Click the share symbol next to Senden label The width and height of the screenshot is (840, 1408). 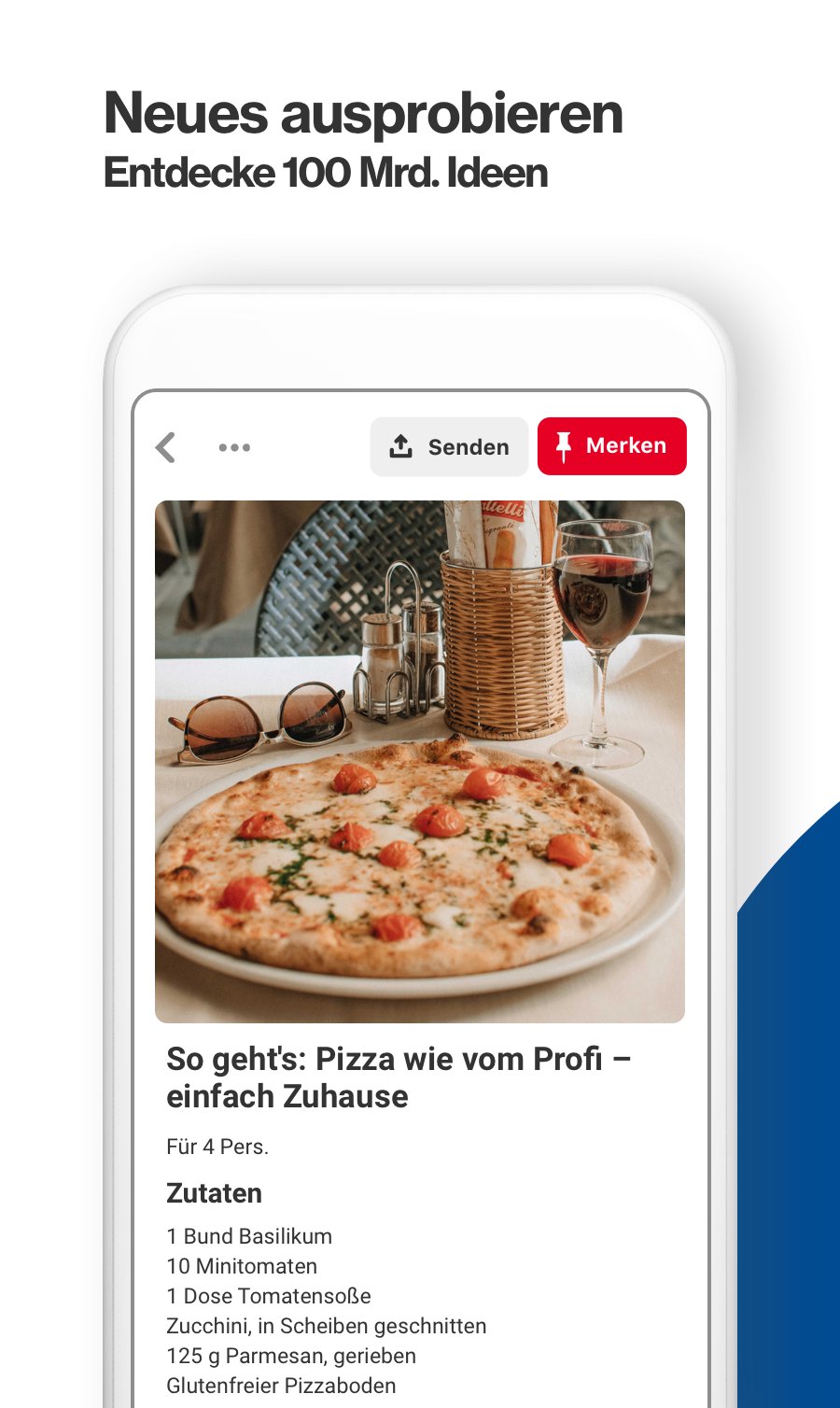[x=401, y=445]
